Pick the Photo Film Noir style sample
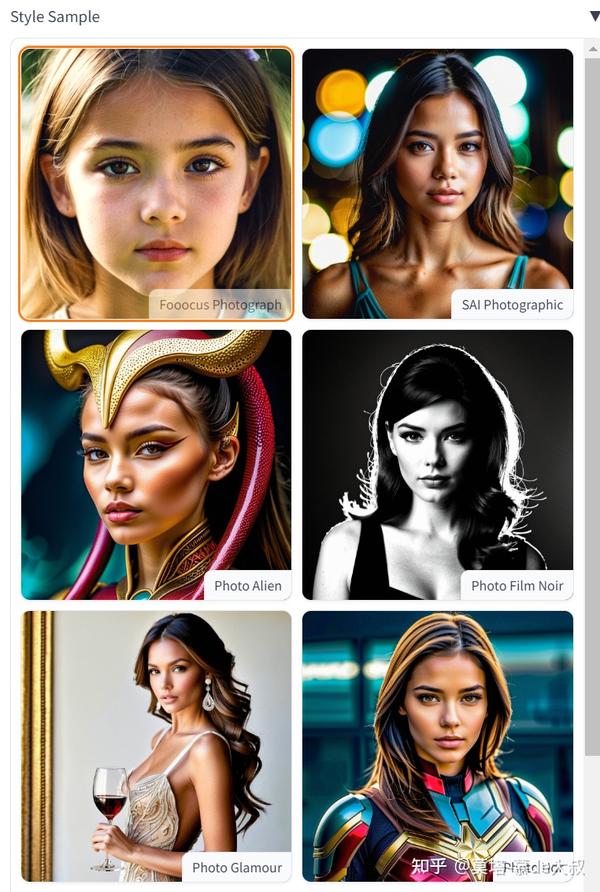This screenshot has height=892, width=600. [437, 464]
